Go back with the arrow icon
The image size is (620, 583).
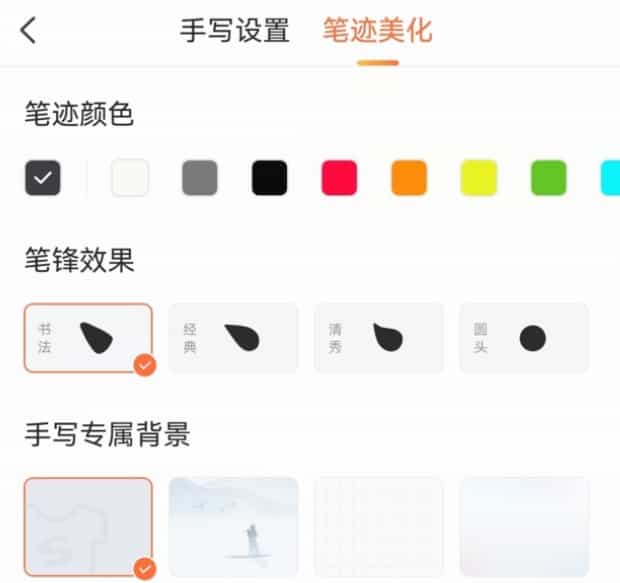[28, 31]
